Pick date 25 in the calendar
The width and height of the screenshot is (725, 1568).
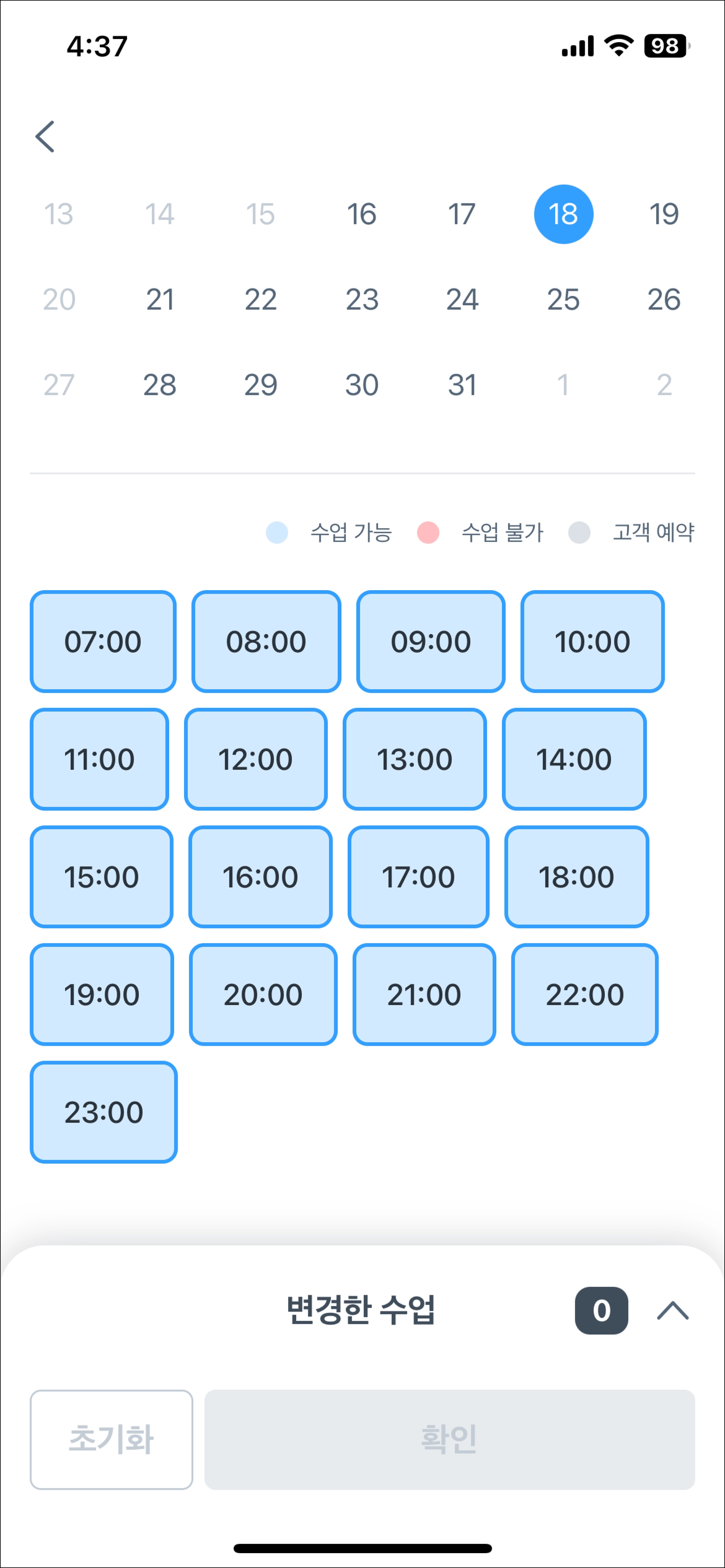pyautogui.click(x=563, y=299)
